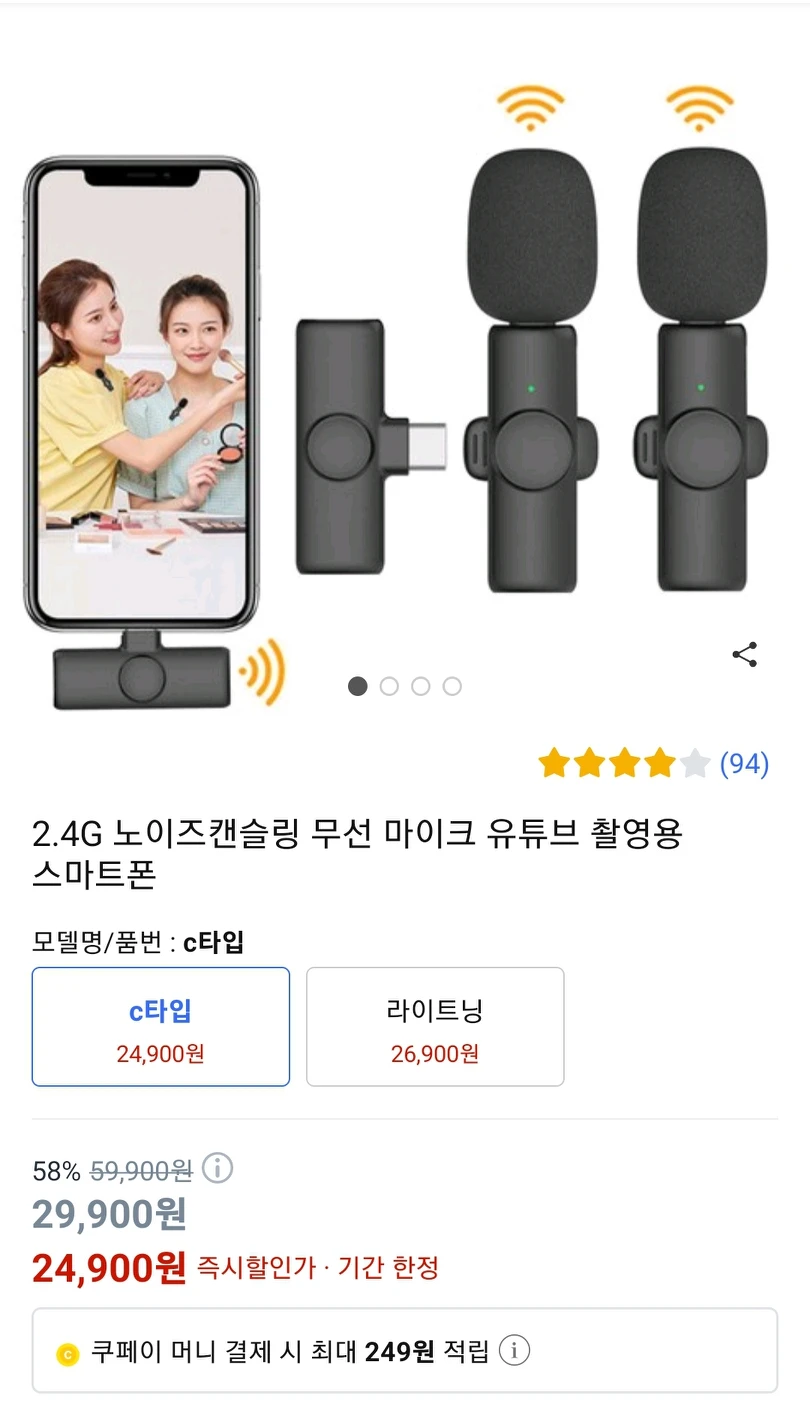Viewport: 810px width, 1416px height.
Task: Select the c타입 model option
Action: pyautogui.click(x=161, y=1026)
